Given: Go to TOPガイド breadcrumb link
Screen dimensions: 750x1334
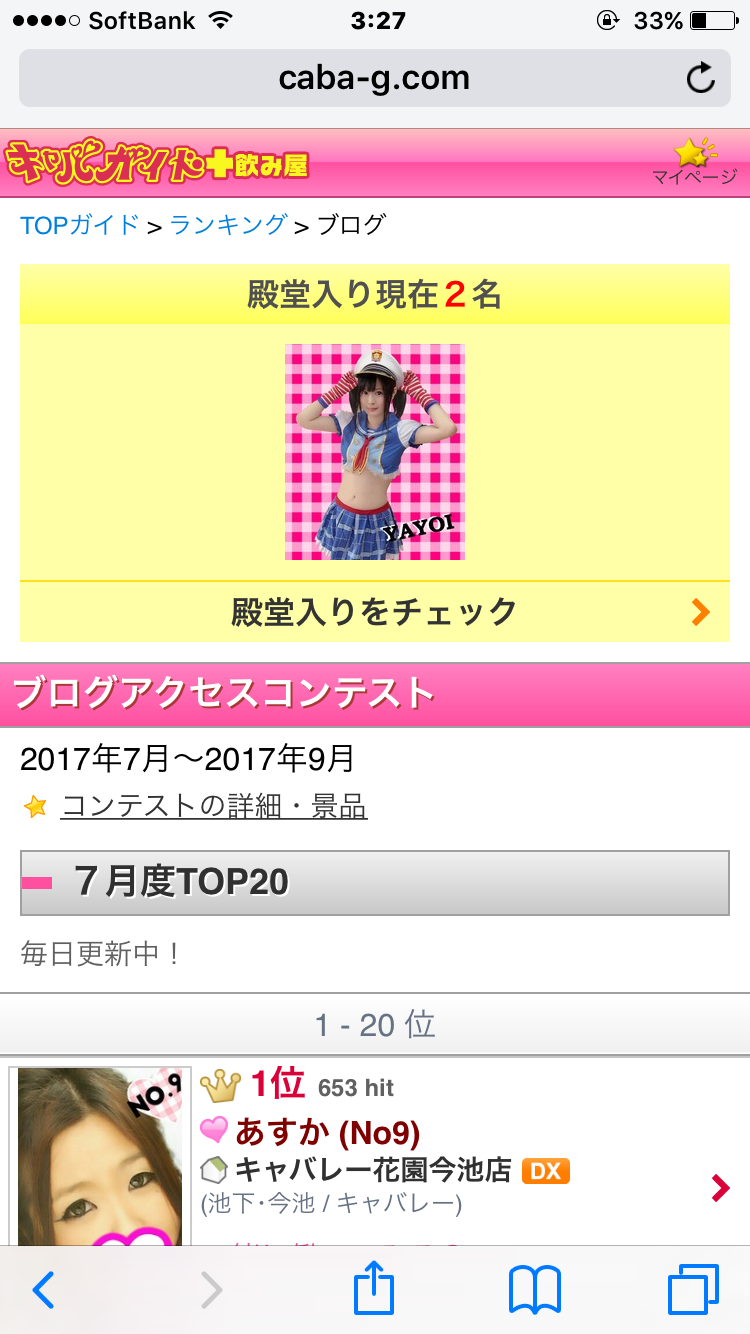Looking at the screenshot, I should point(80,225).
